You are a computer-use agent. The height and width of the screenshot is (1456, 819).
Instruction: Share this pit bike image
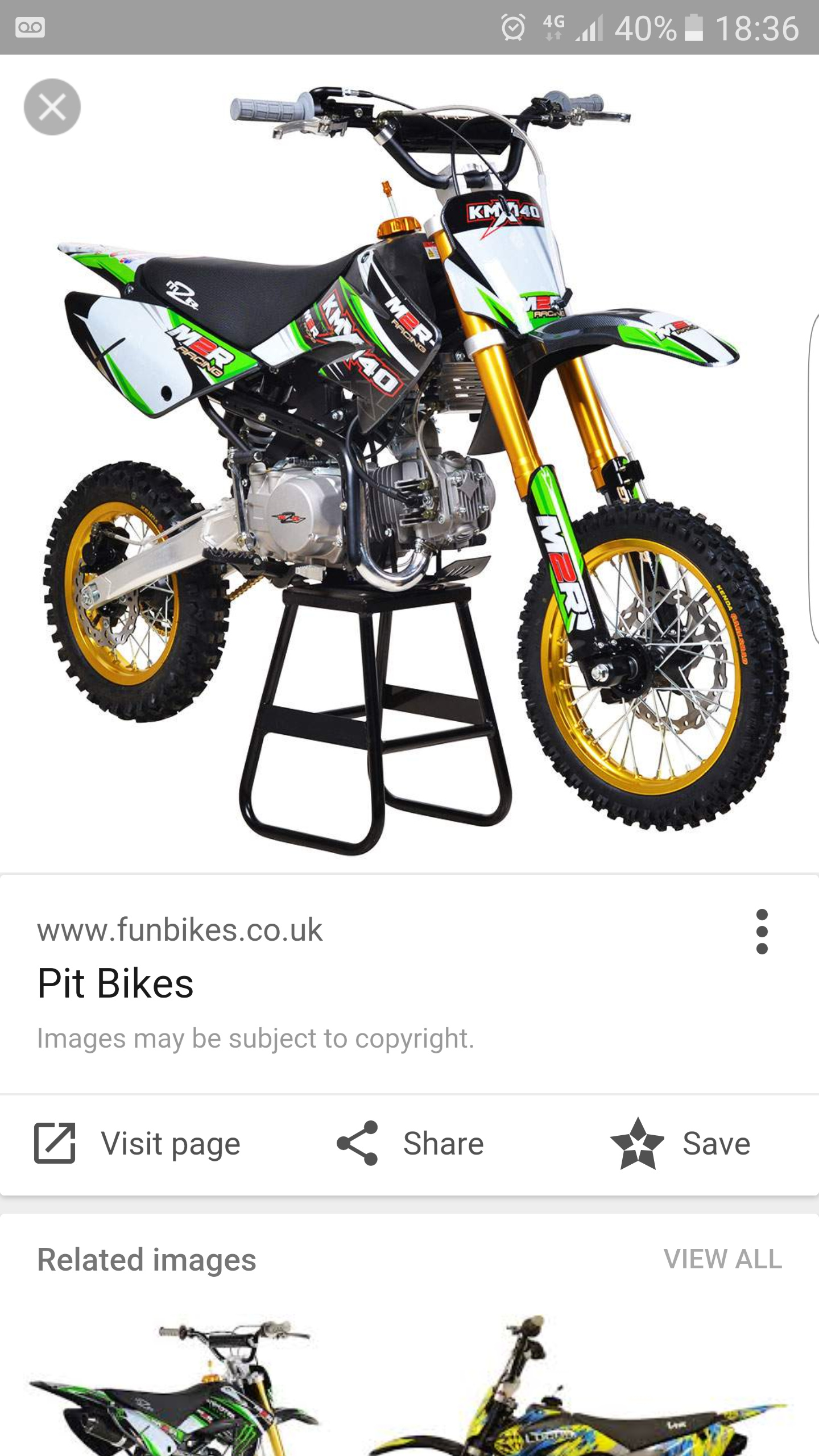410,1143
